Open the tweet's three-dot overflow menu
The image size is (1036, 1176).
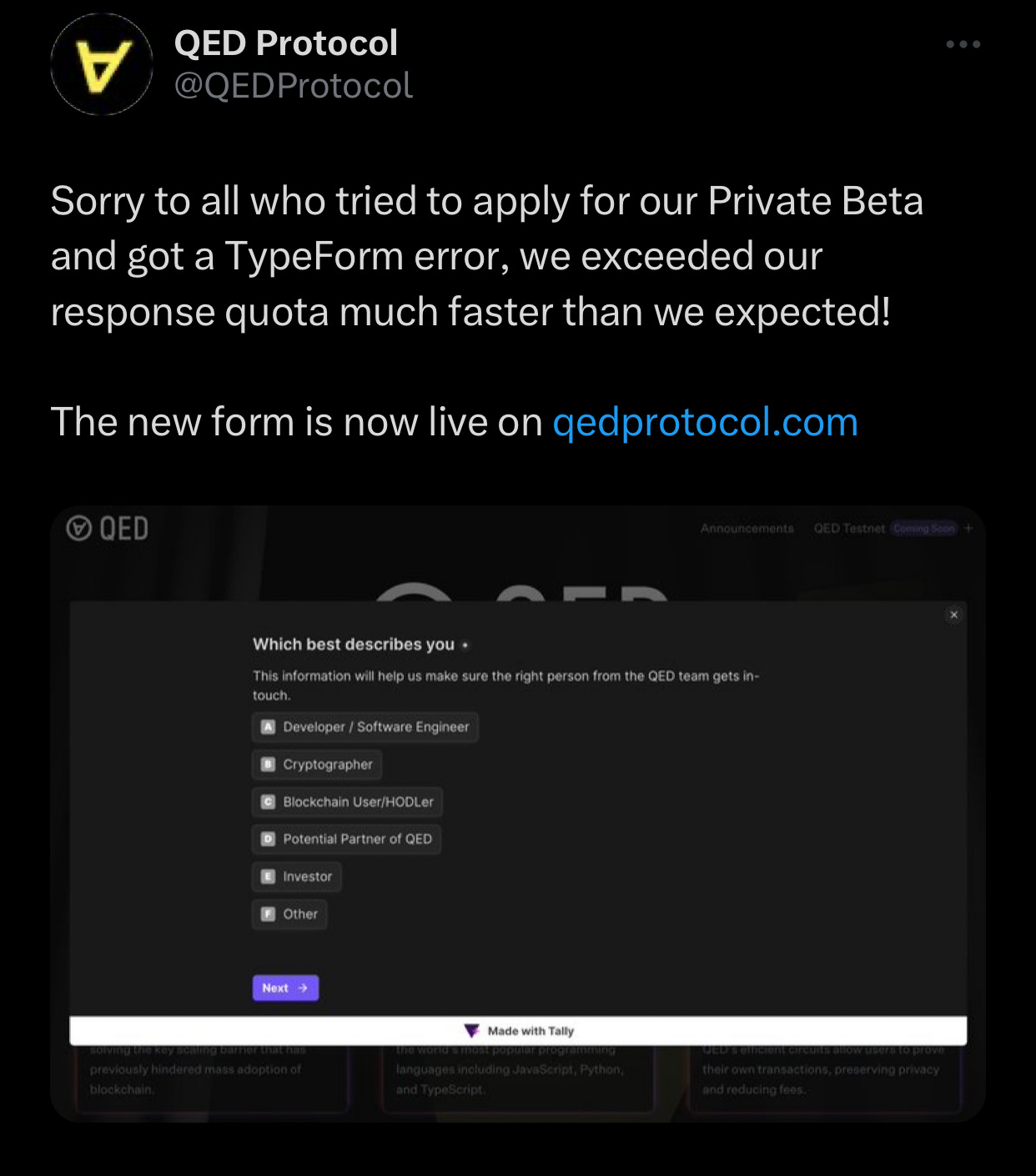coord(963,44)
